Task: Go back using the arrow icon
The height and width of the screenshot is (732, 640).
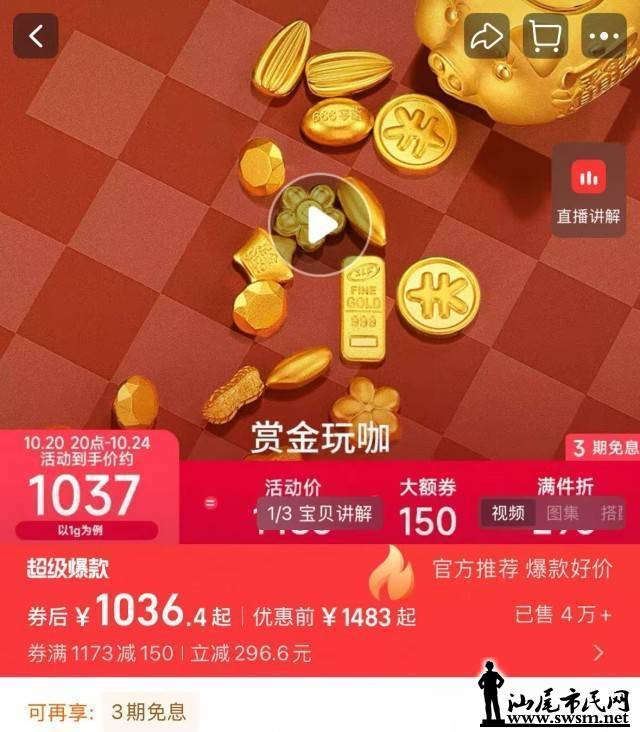Action: point(36,36)
